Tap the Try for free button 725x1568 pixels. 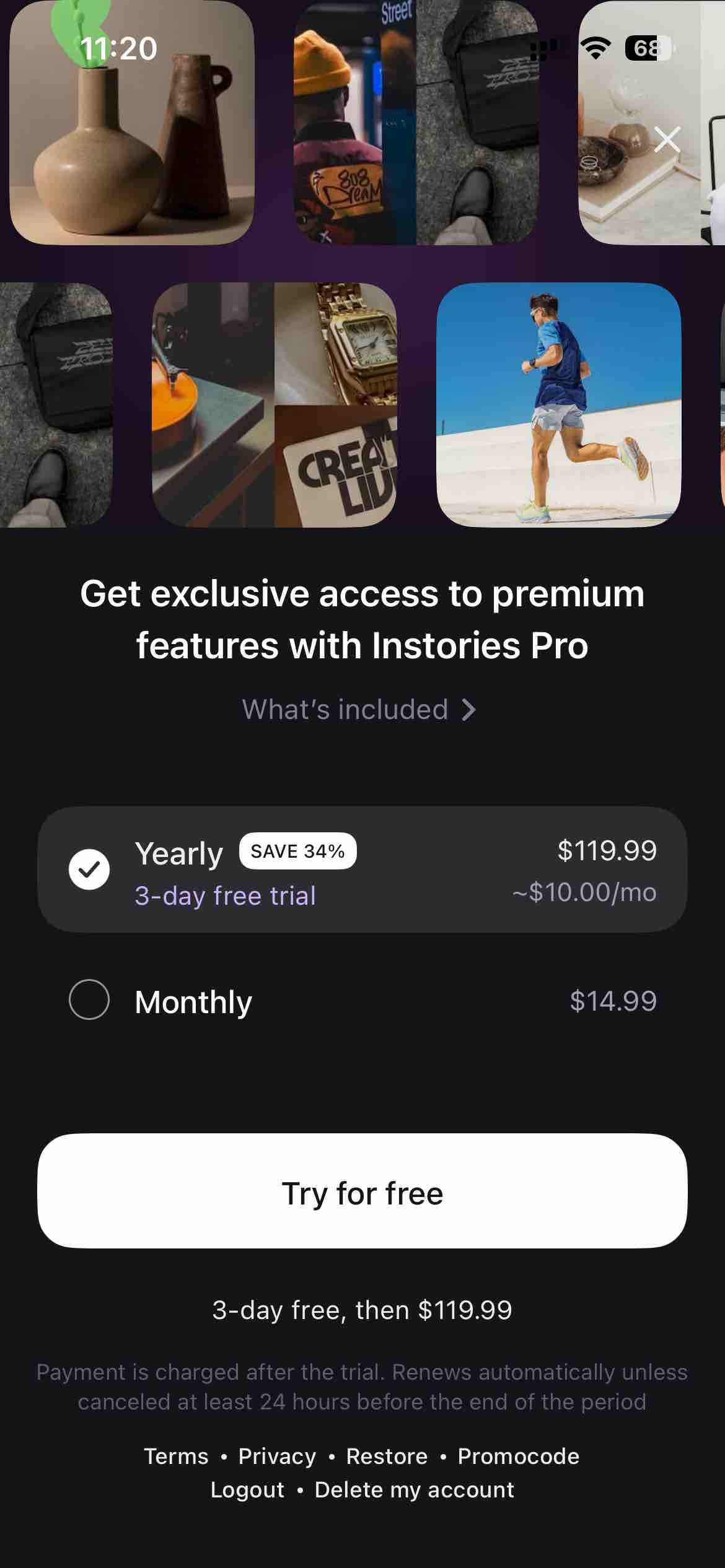pyautogui.click(x=362, y=1192)
